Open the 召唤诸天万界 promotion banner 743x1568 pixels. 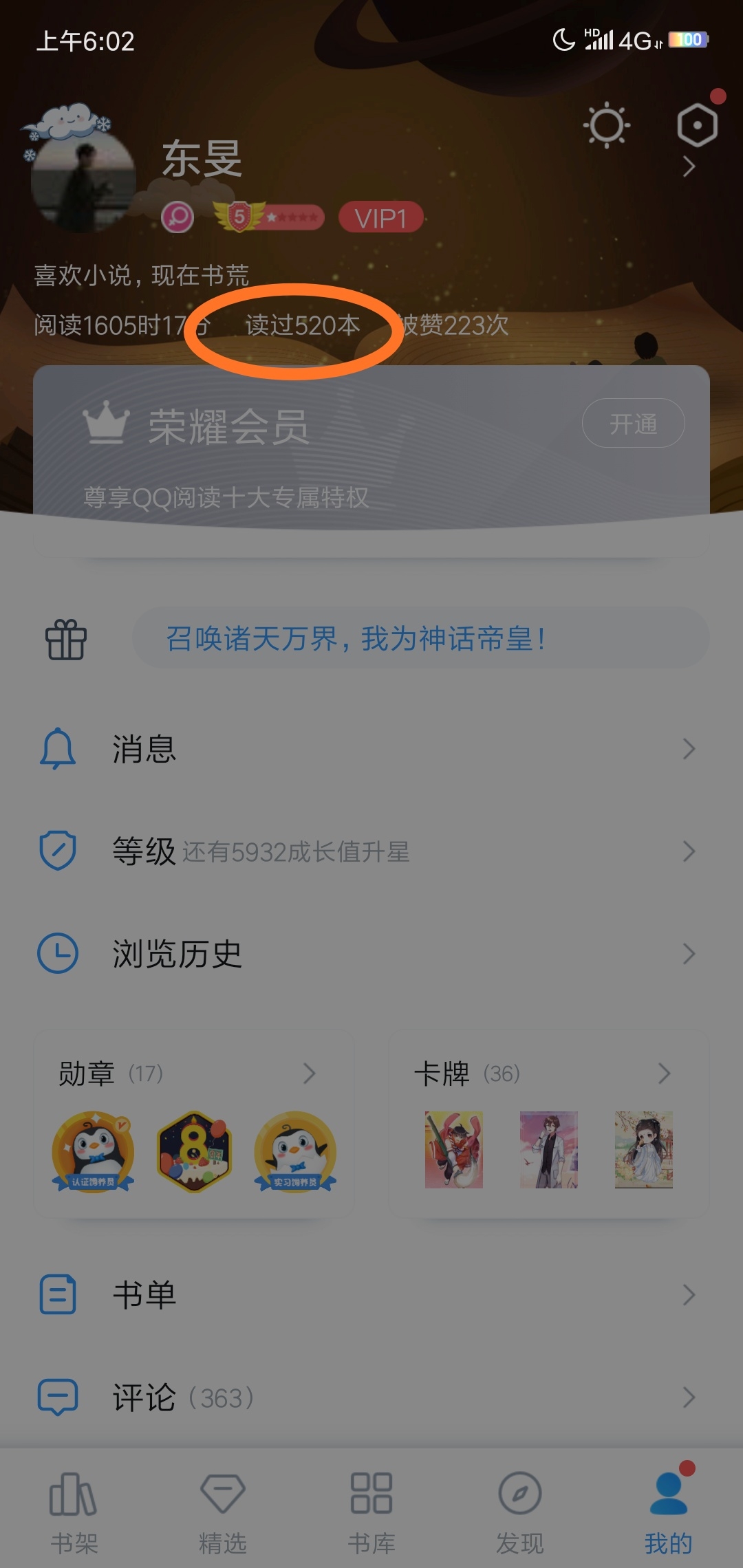[x=420, y=638]
